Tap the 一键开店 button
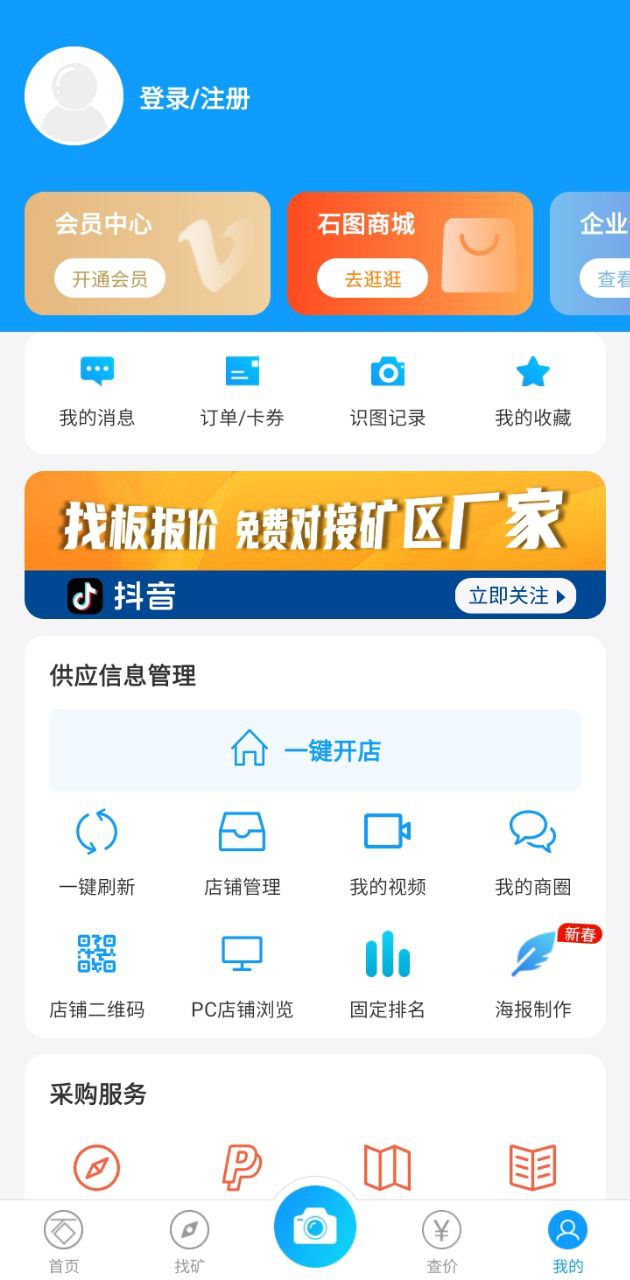The height and width of the screenshot is (1280, 630). [315, 750]
